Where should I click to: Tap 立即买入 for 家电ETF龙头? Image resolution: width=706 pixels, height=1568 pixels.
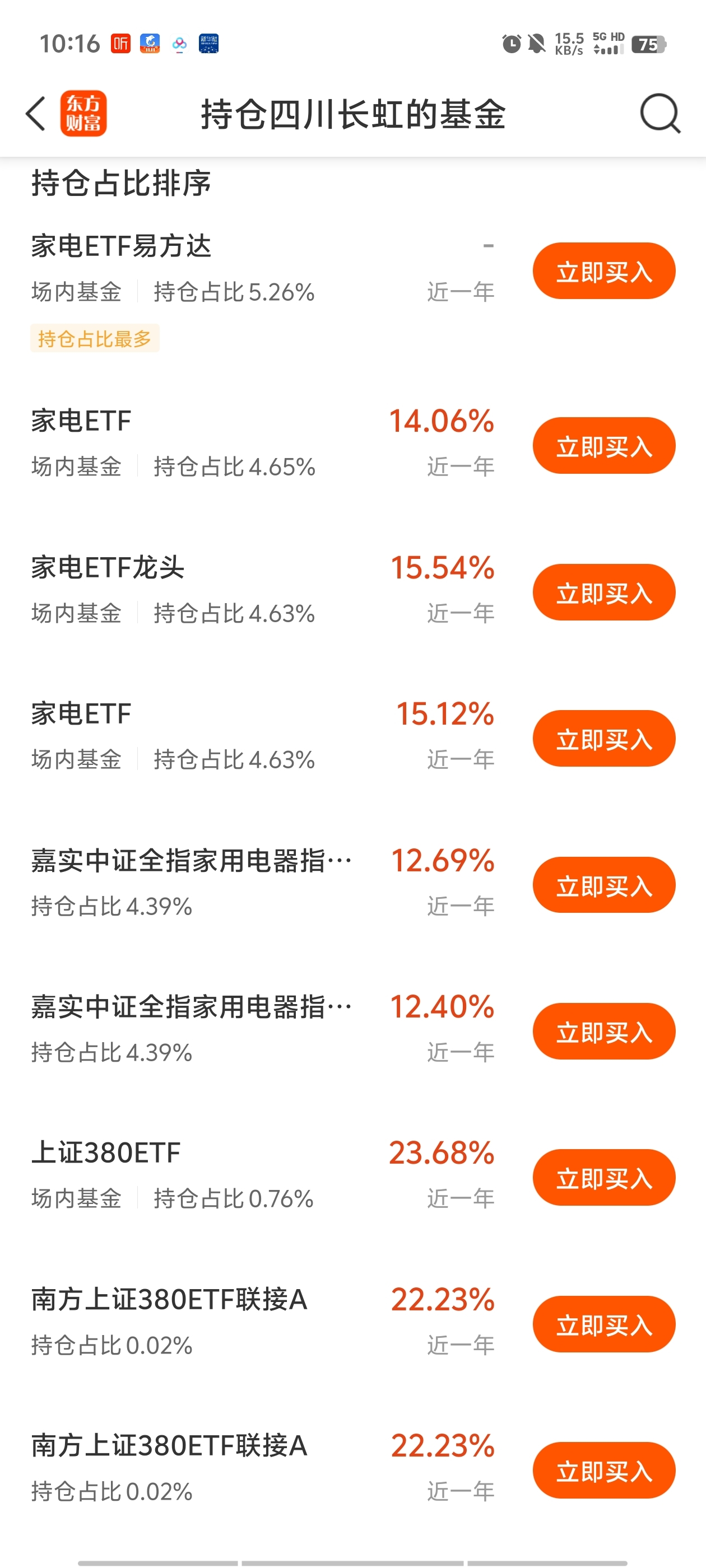[603, 592]
